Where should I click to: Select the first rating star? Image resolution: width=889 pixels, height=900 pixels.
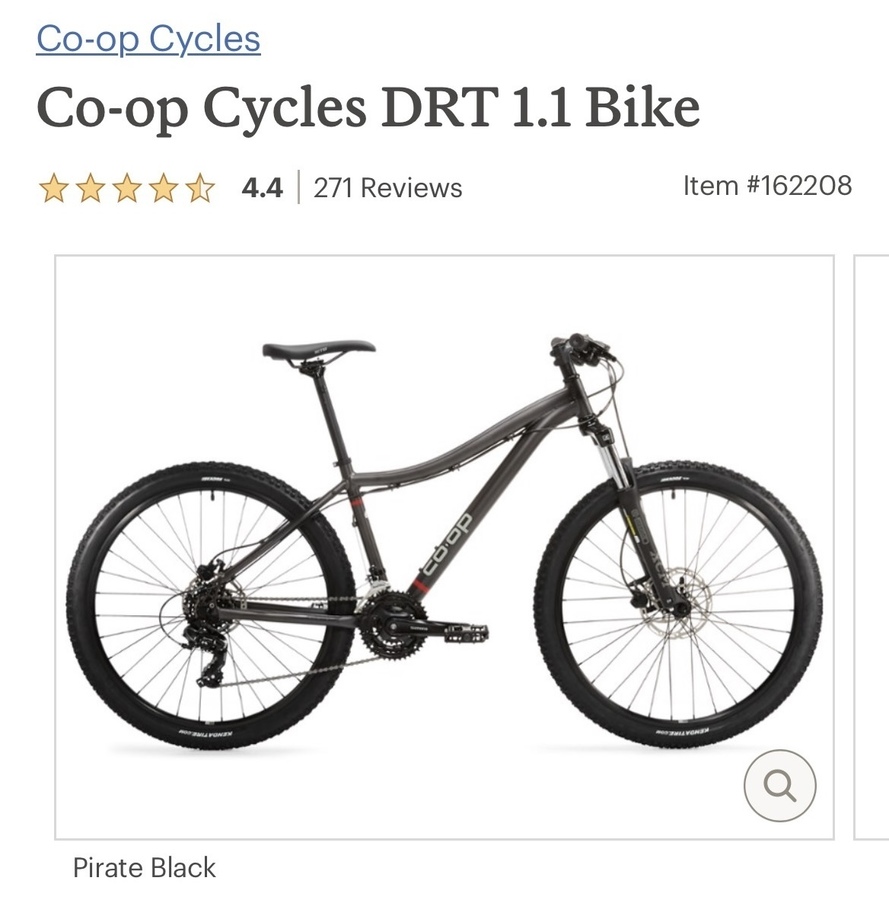point(53,186)
